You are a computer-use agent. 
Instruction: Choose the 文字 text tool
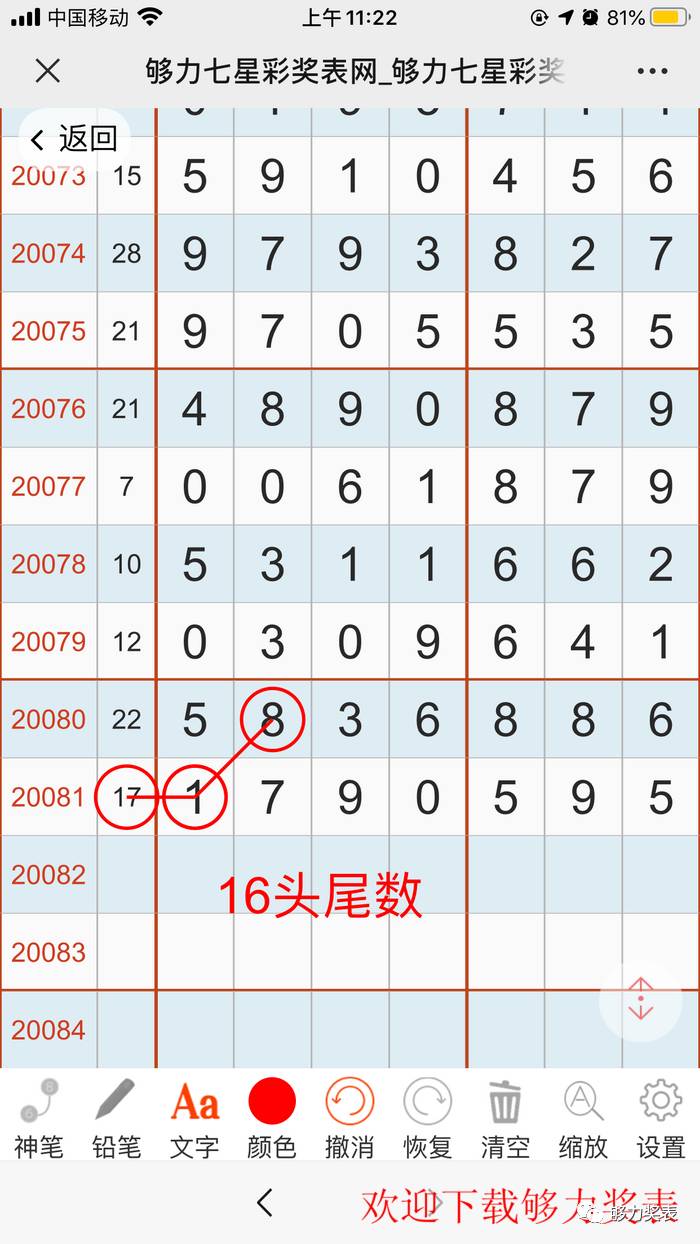(x=194, y=1118)
